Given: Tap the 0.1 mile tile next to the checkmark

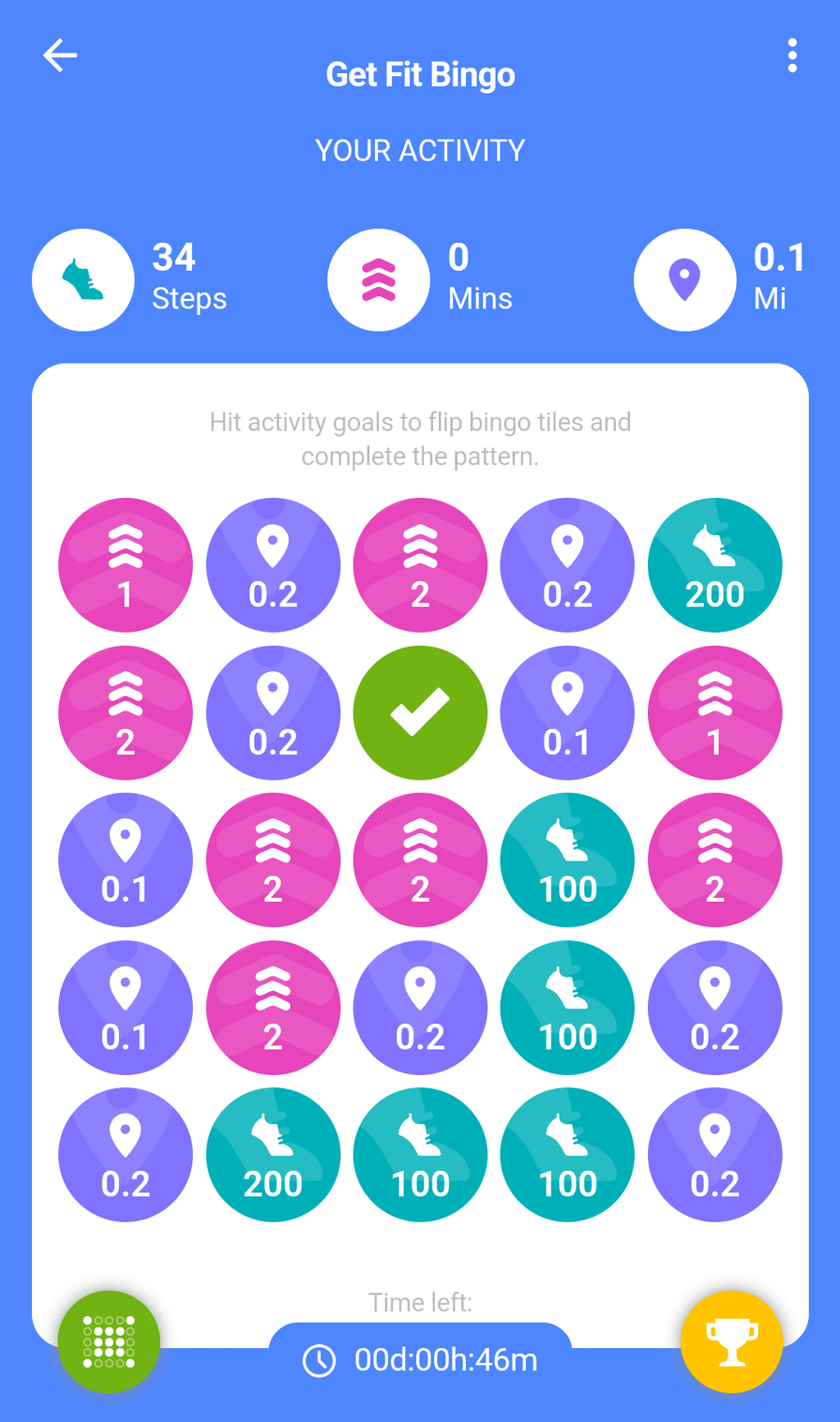Looking at the screenshot, I should pyautogui.click(x=567, y=712).
